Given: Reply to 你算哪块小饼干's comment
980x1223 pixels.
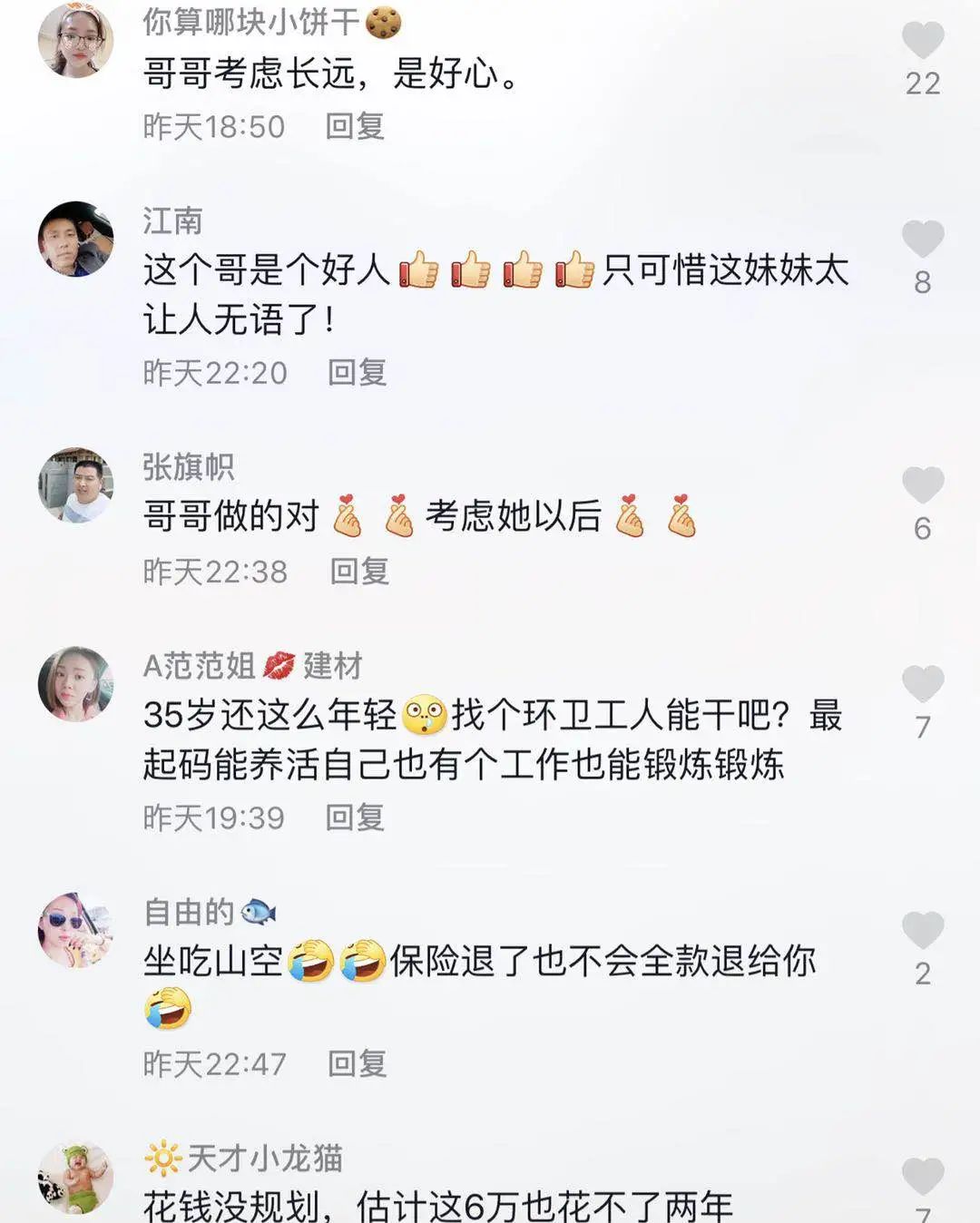Looking at the screenshot, I should click(355, 126).
